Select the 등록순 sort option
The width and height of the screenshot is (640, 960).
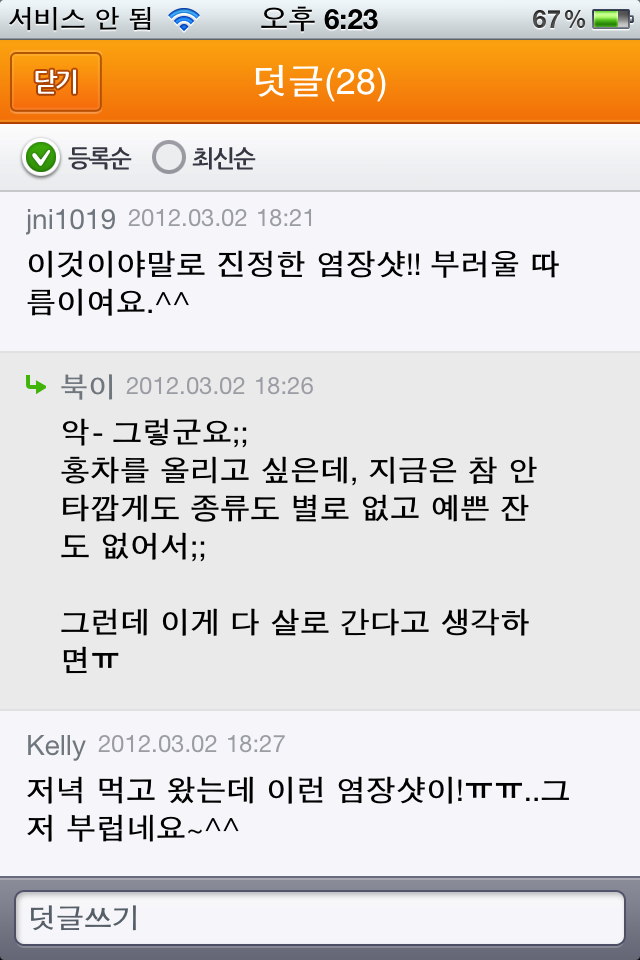pos(77,157)
